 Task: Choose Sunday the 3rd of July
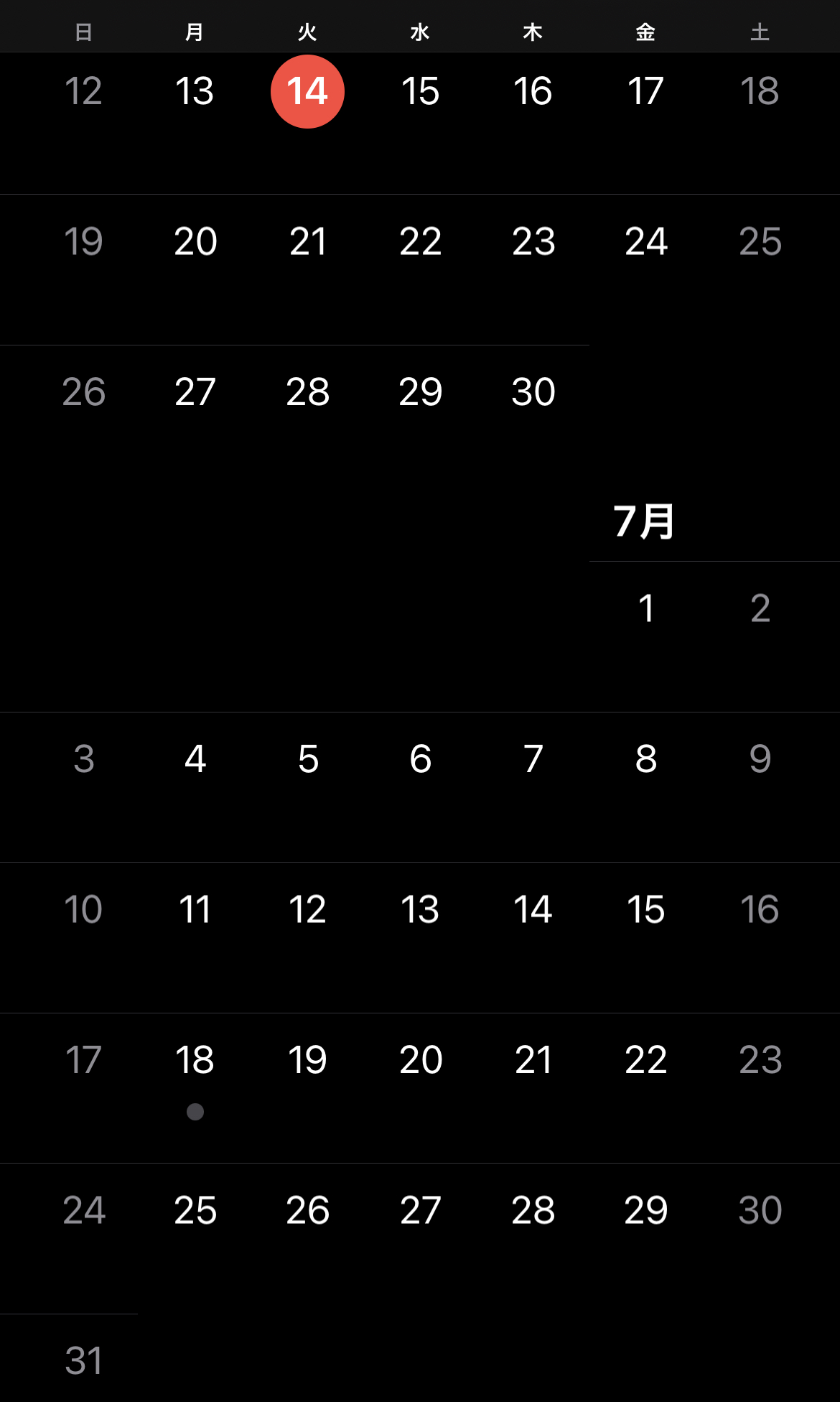(x=83, y=759)
